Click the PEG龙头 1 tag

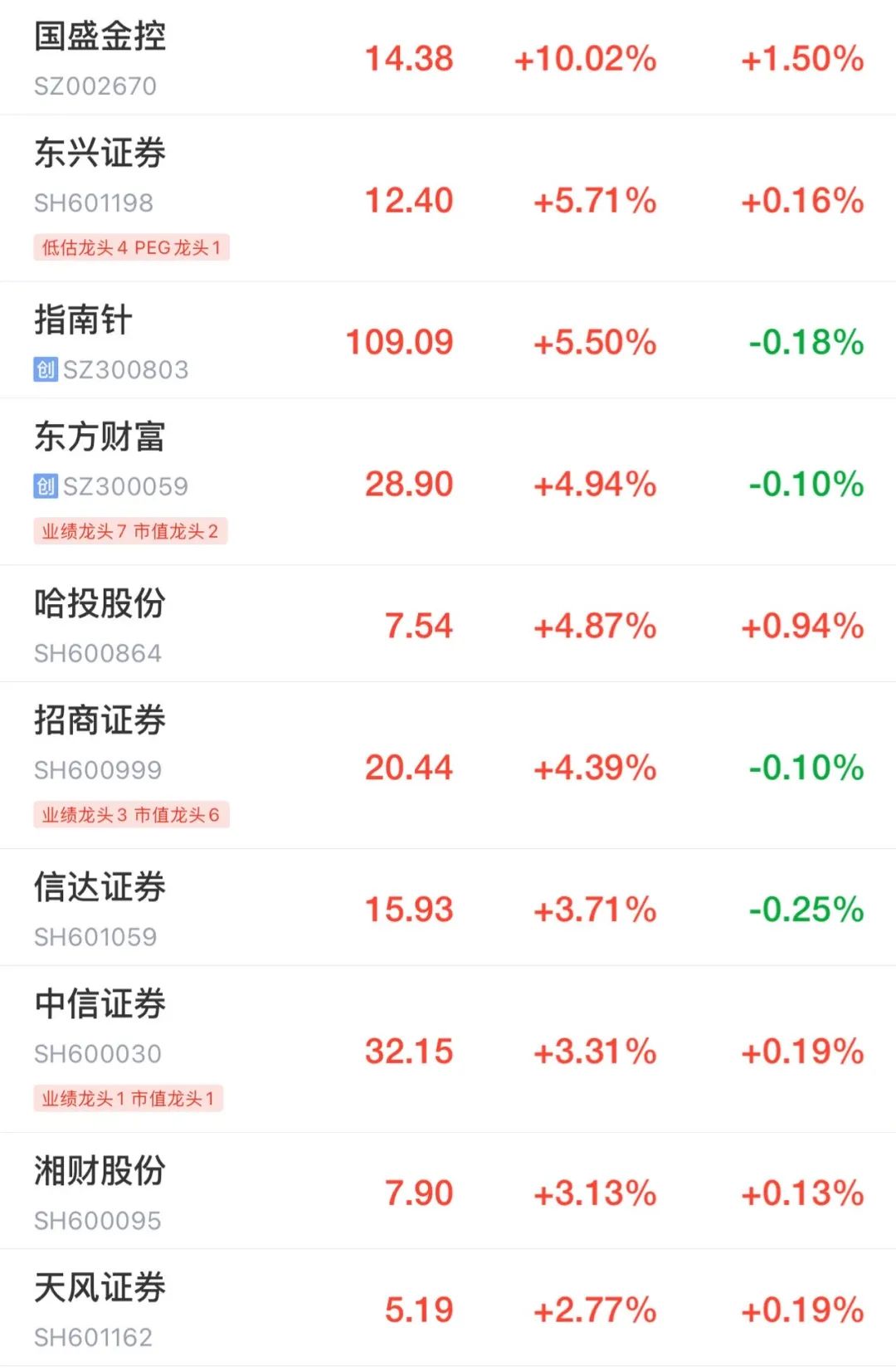183,249
